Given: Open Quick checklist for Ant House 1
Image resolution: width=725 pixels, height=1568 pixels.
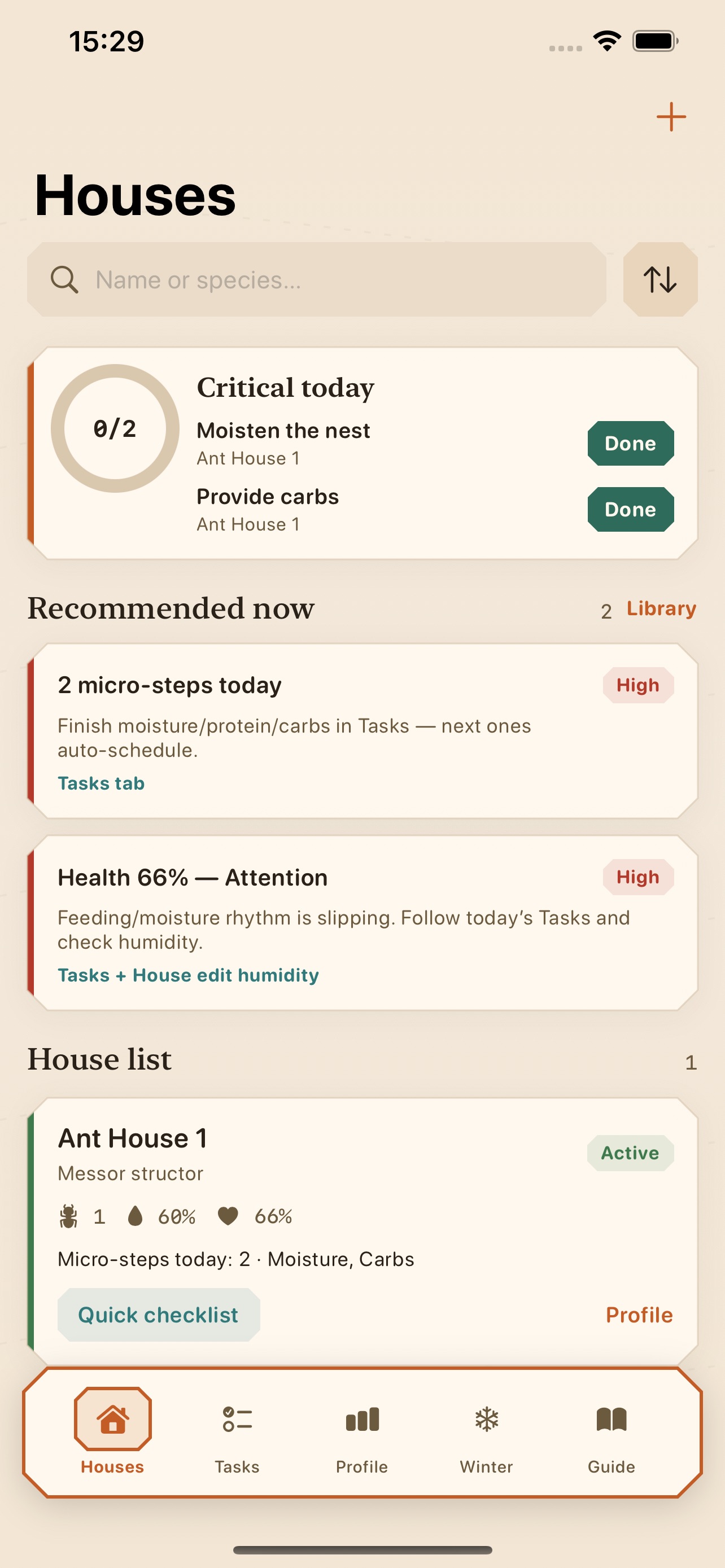Looking at the screenshot, I should click(158, 1314).
